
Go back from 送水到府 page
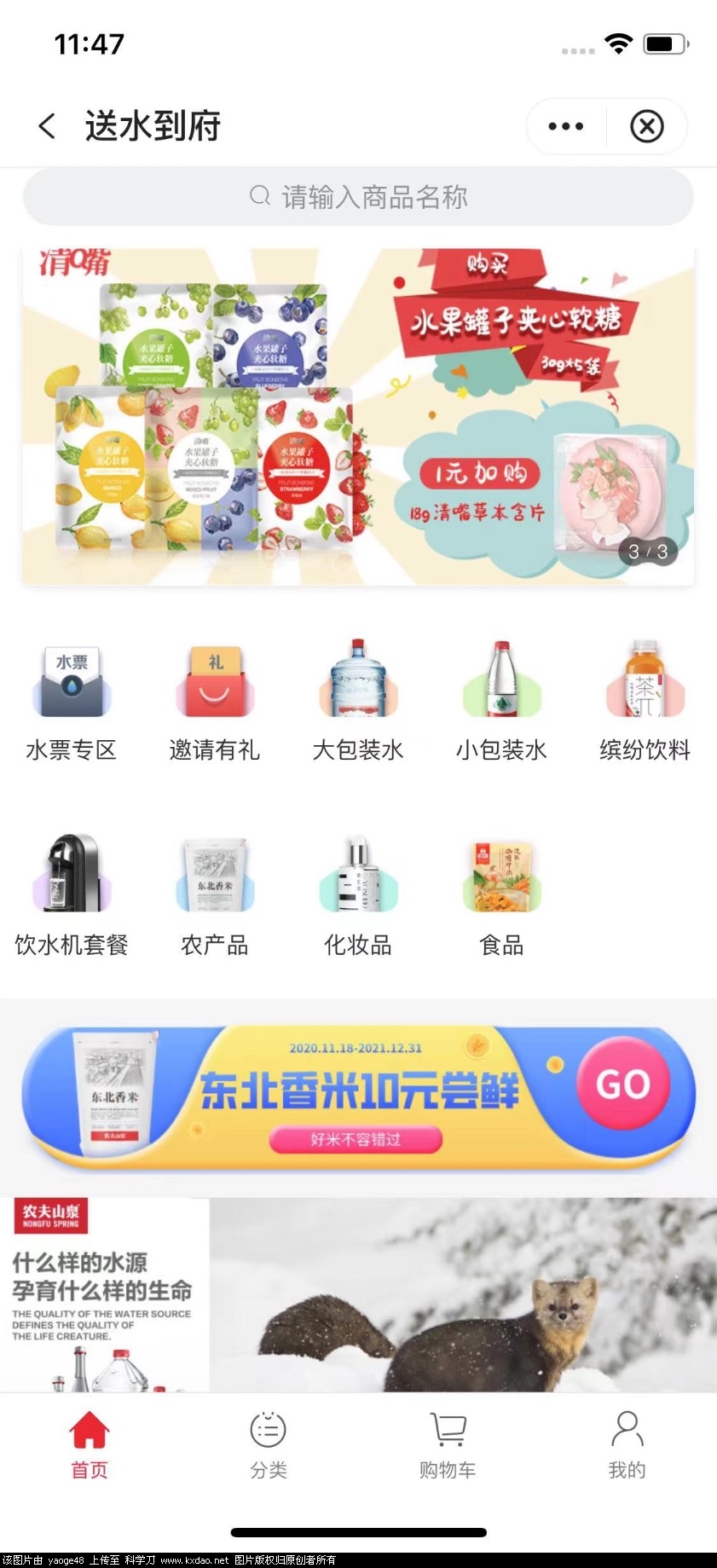click(48, 126)
